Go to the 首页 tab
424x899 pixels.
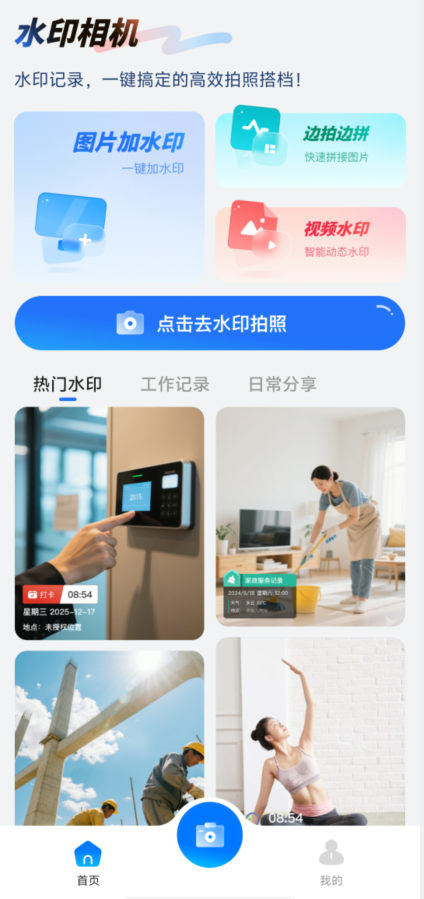click(88, 863)
